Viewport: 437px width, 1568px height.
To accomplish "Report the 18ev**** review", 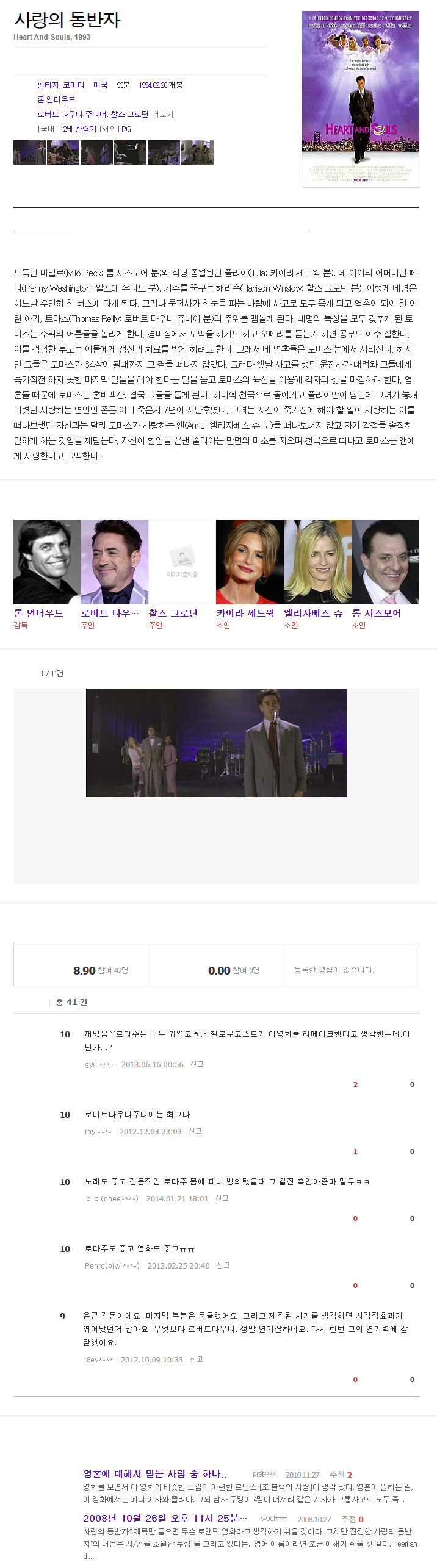I will point(197,1359).
